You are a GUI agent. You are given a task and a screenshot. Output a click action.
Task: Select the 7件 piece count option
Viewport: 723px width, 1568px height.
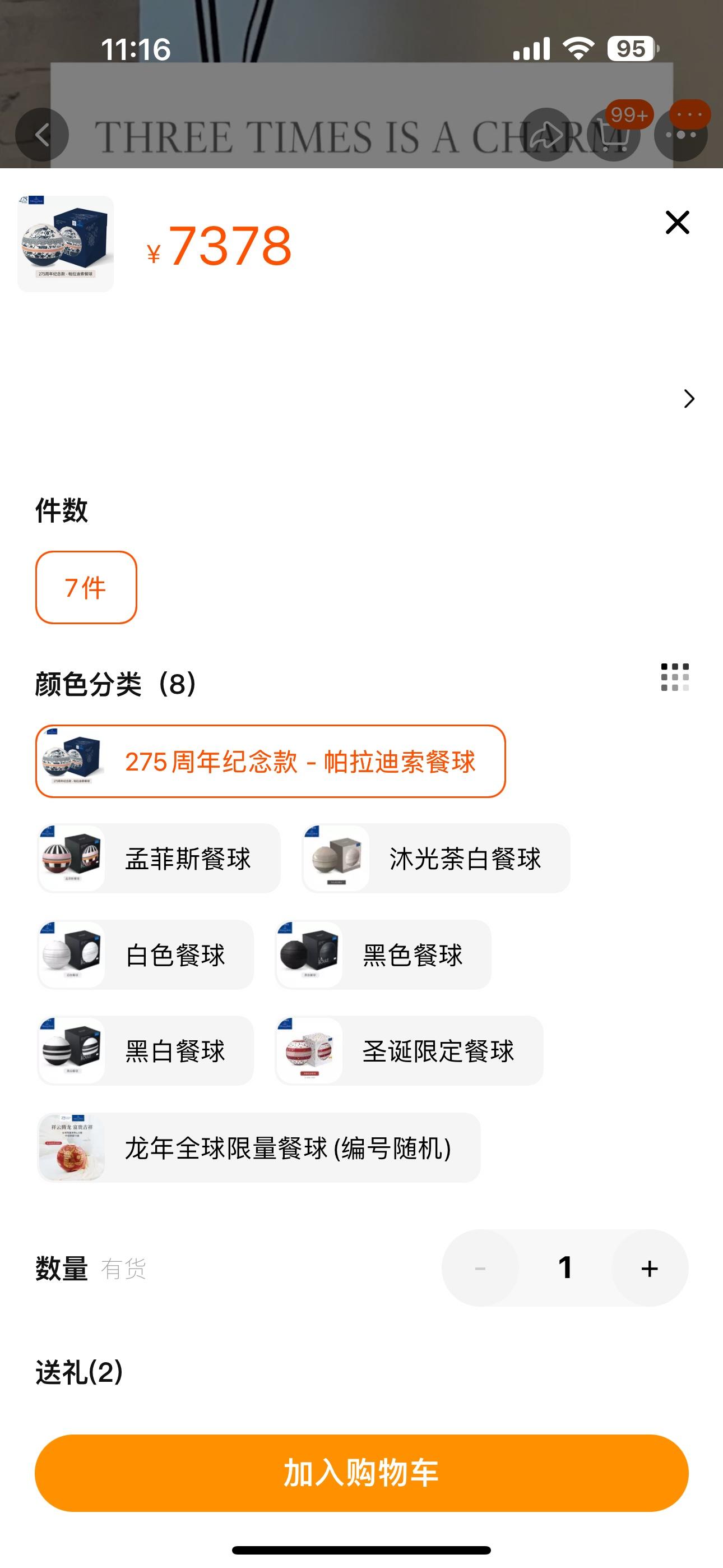86,587
